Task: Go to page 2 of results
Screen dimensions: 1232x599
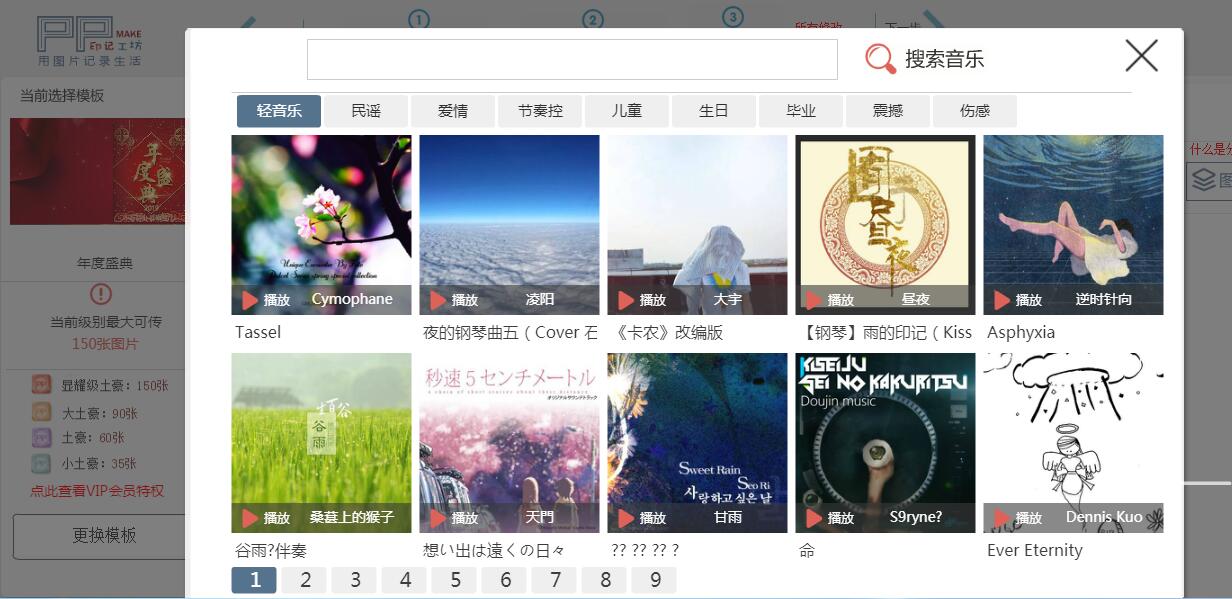Action: click(305, 580)
